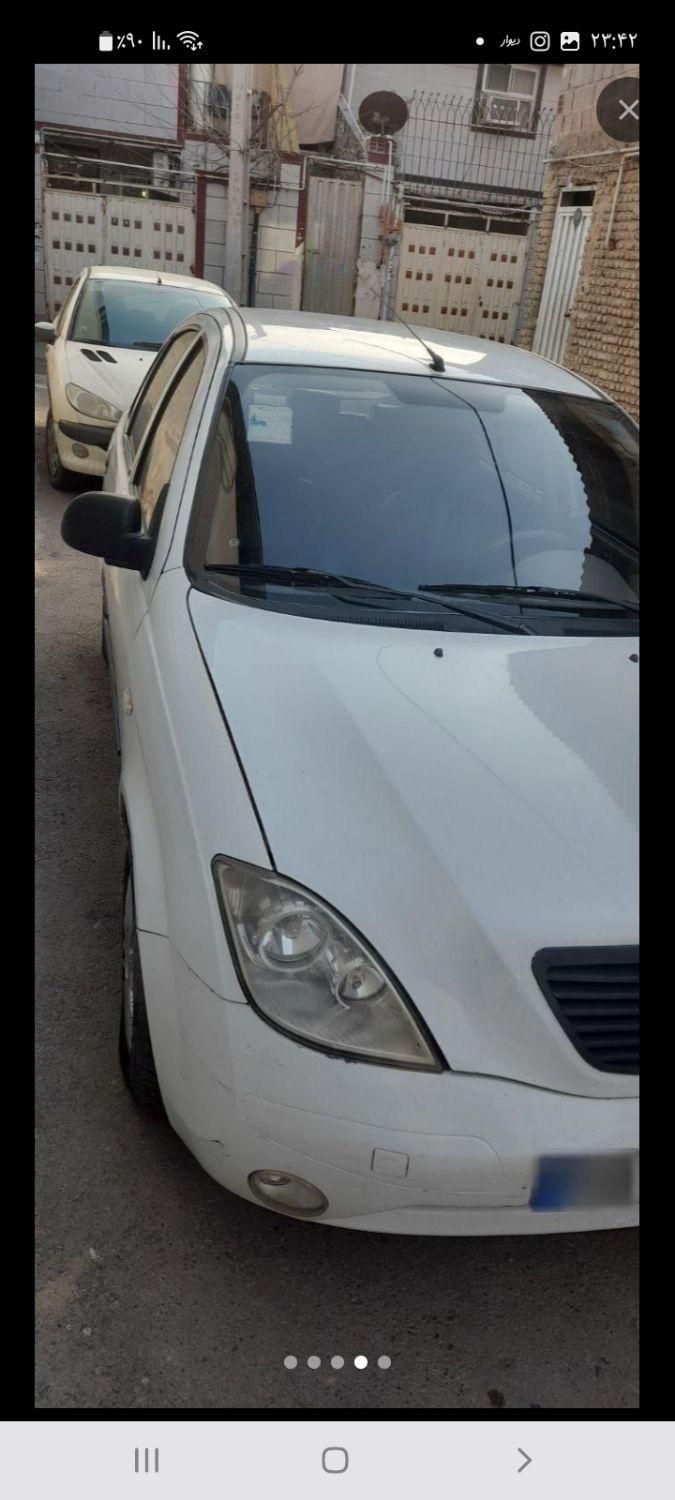
Task: Tap the system back button
Action: point(523,1460)
